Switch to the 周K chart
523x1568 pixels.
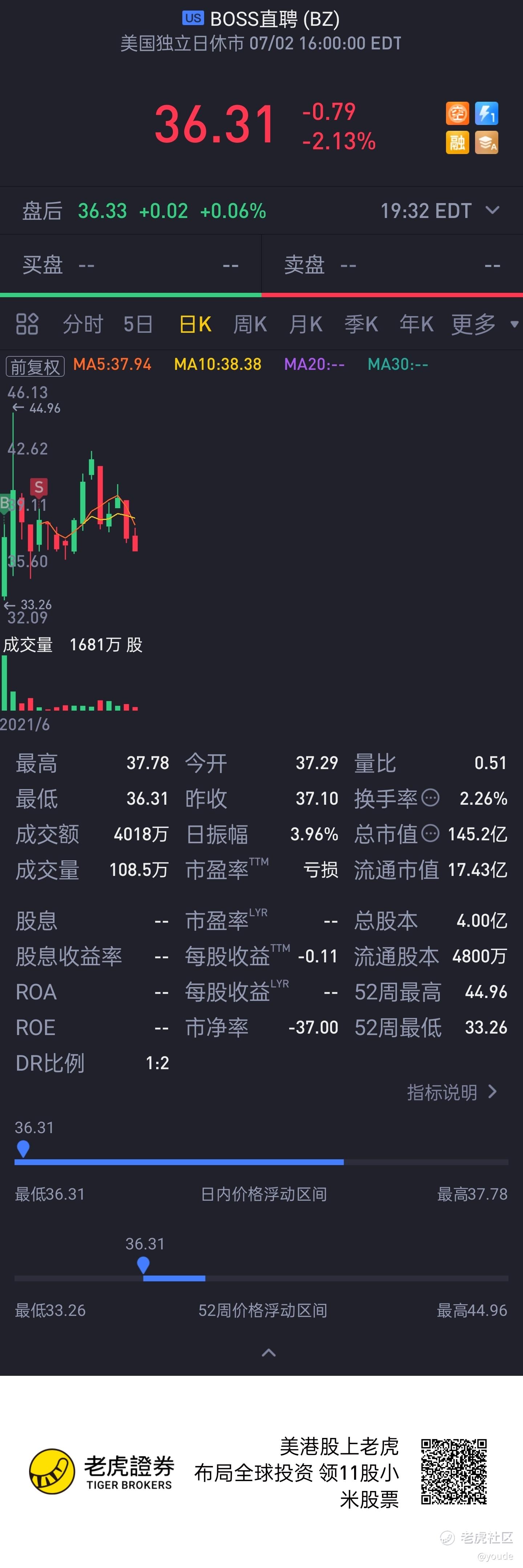(x=250, y=324)
